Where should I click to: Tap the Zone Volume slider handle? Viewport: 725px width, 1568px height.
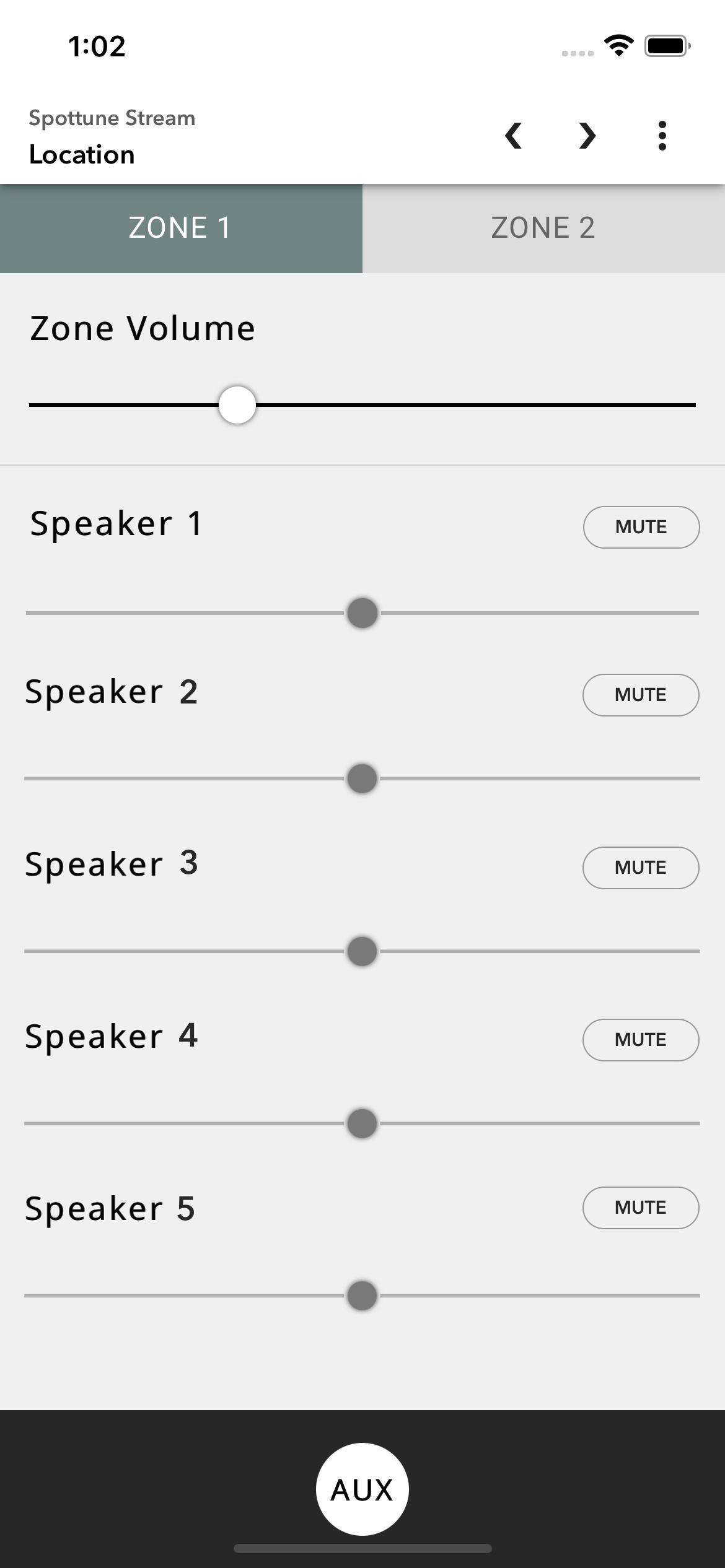click(x=237, y=405)
